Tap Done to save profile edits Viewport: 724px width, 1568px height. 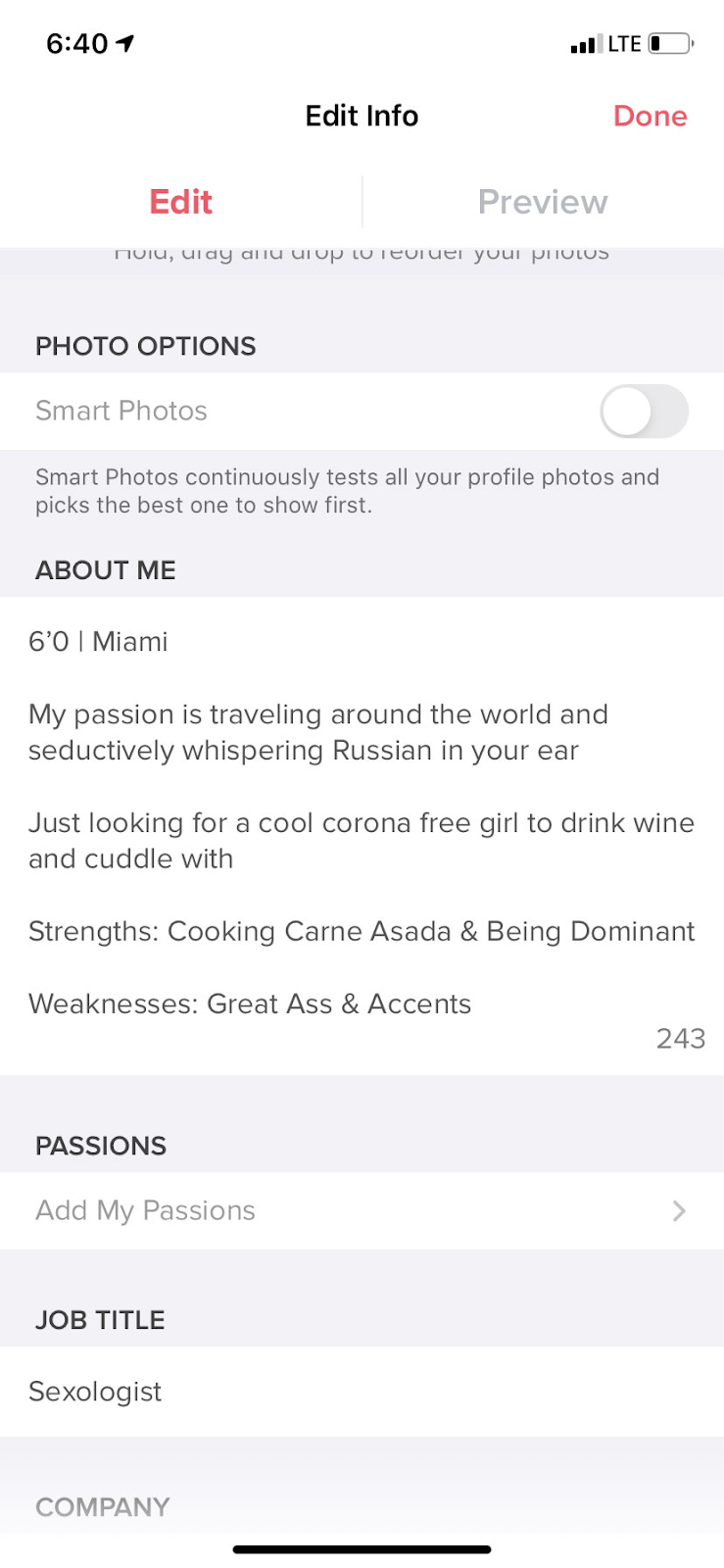650,116
